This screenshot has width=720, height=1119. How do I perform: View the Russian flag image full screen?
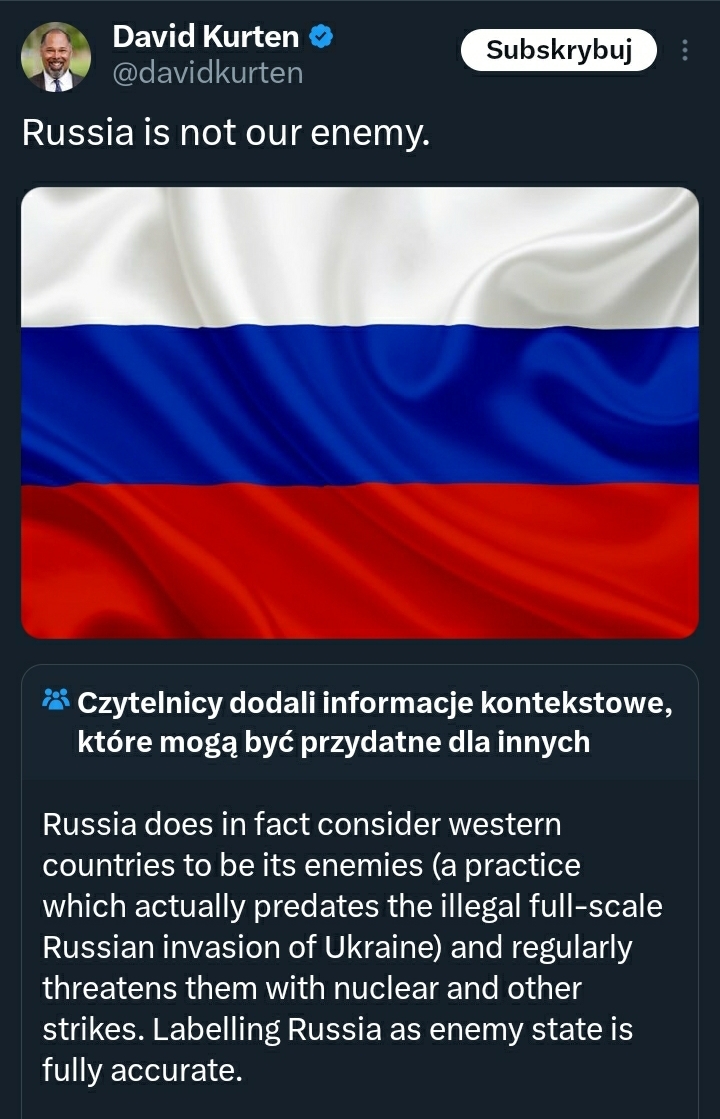pyautogui.click(x=360, y=412)
